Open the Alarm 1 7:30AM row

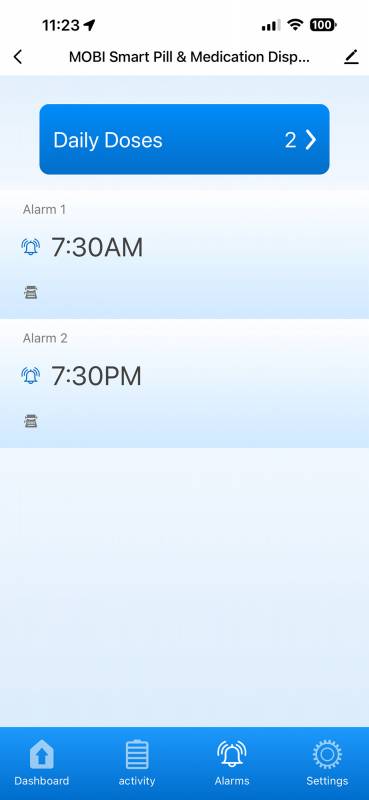pos(184,255)
